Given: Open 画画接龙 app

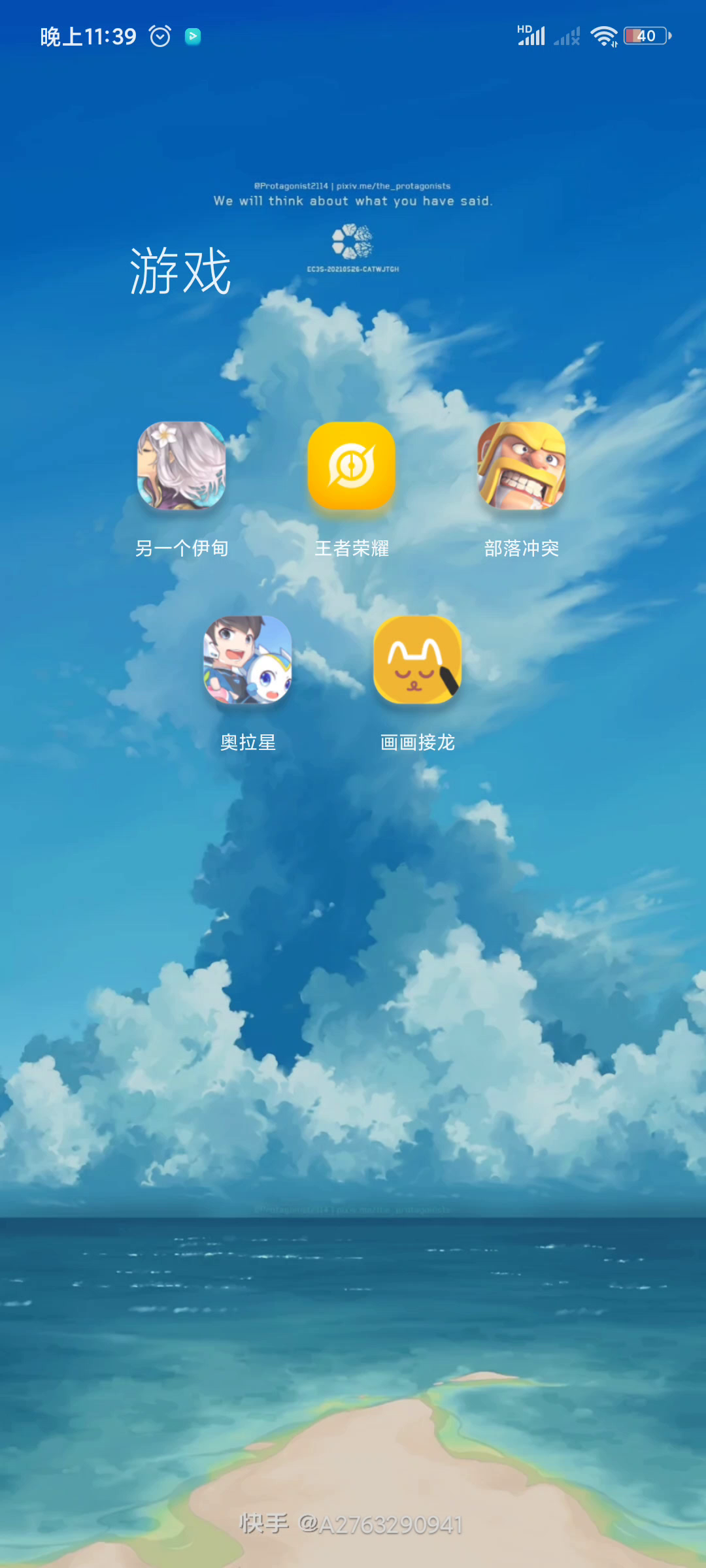Looking at the screenshot, I should (417, 659).
